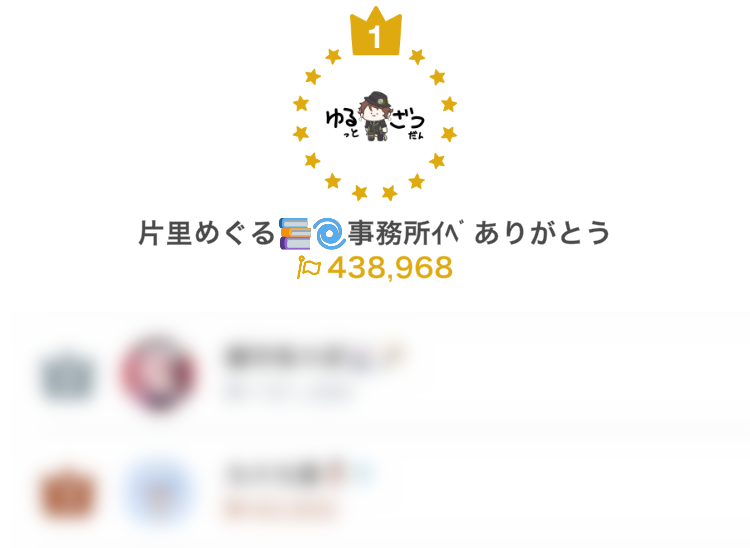Open first-place profile avatar with crown
Image resolution: width=750 pixels, height=548 pixels.
[x=375, y=119]
